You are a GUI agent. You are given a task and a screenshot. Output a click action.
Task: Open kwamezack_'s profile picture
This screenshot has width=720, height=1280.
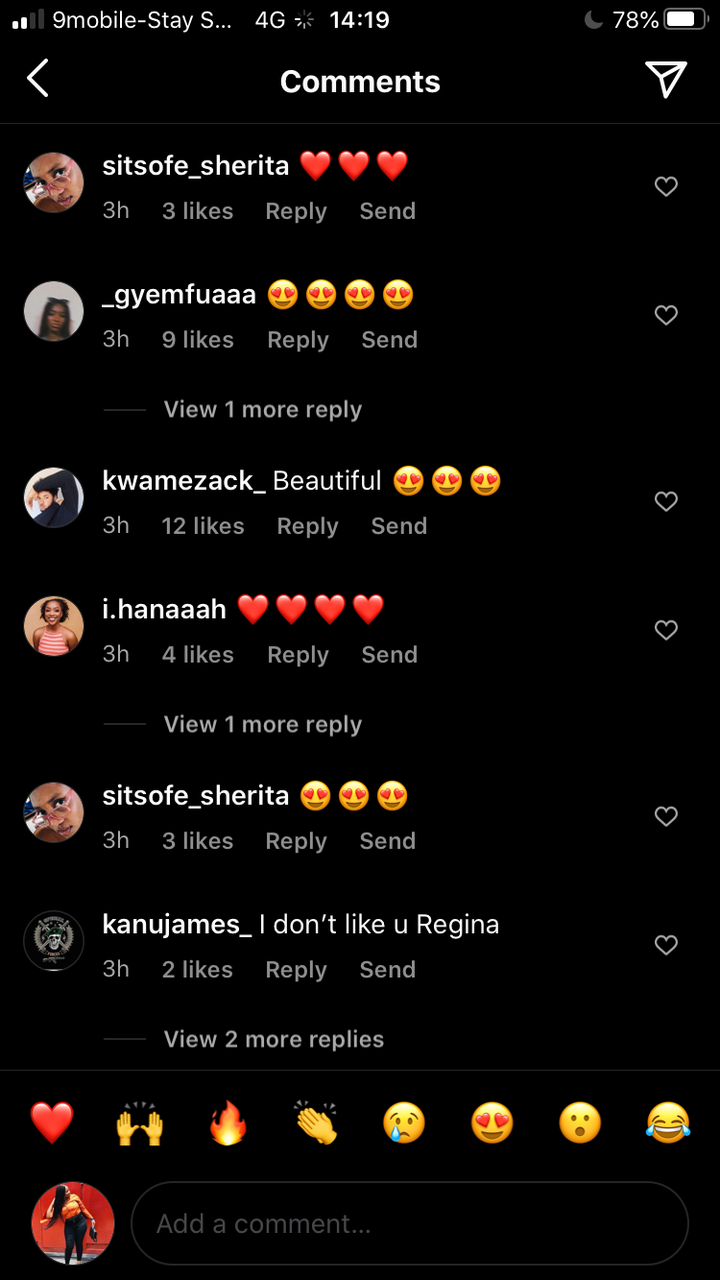[54, 497]
